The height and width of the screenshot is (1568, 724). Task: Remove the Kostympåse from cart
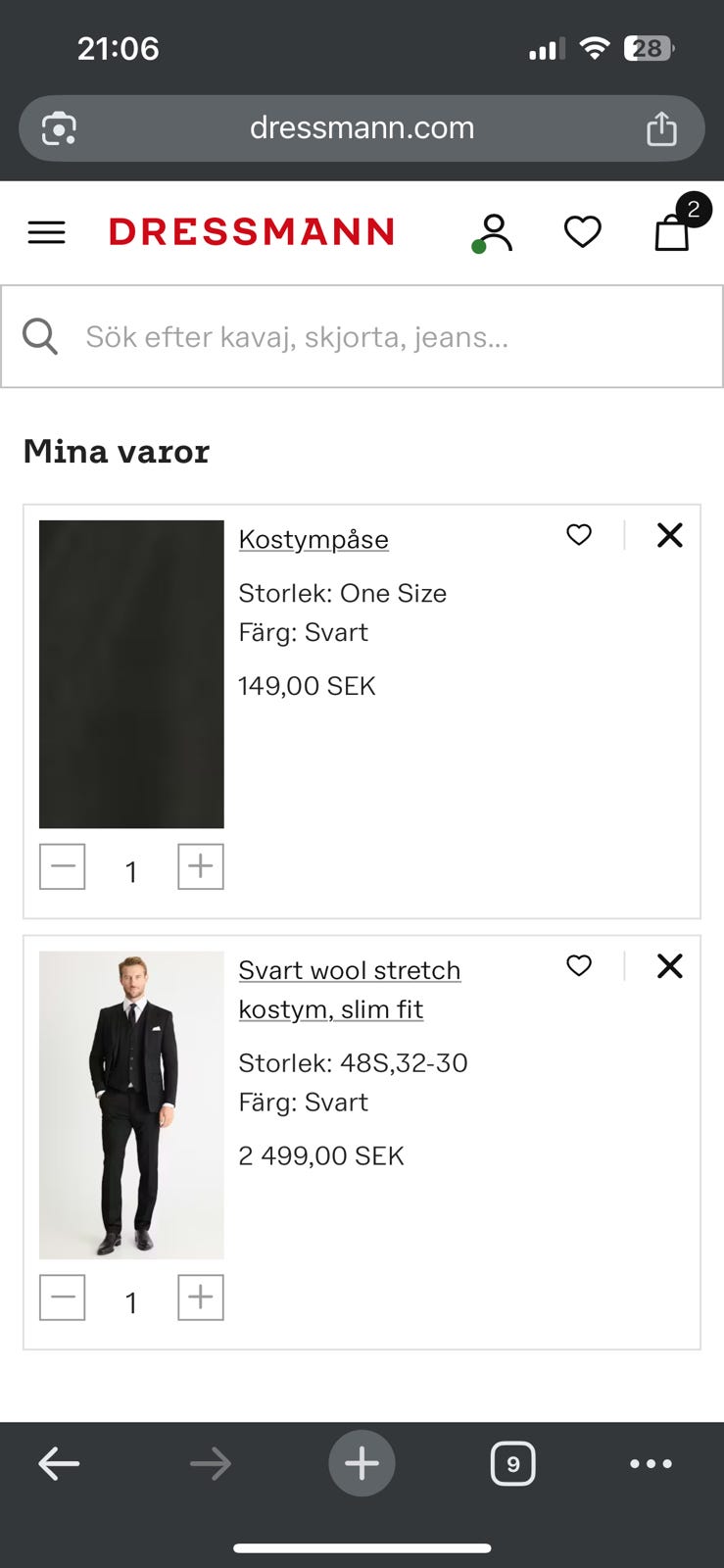670,535
